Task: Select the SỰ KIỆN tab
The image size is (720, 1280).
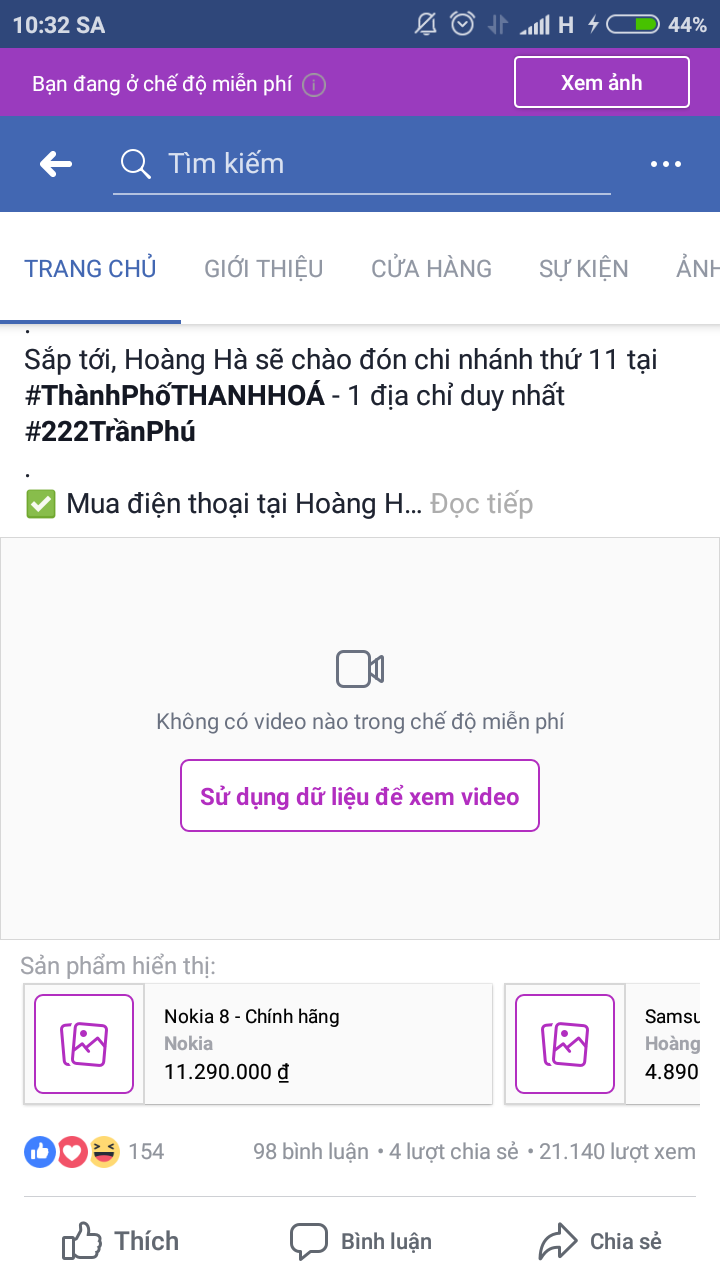Action: [583, 268]
